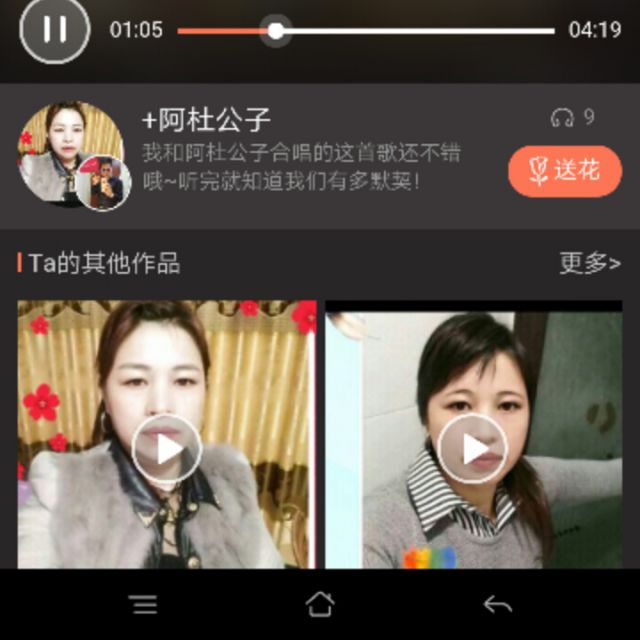Play the video with the gray sweater

tap(472, 449)
